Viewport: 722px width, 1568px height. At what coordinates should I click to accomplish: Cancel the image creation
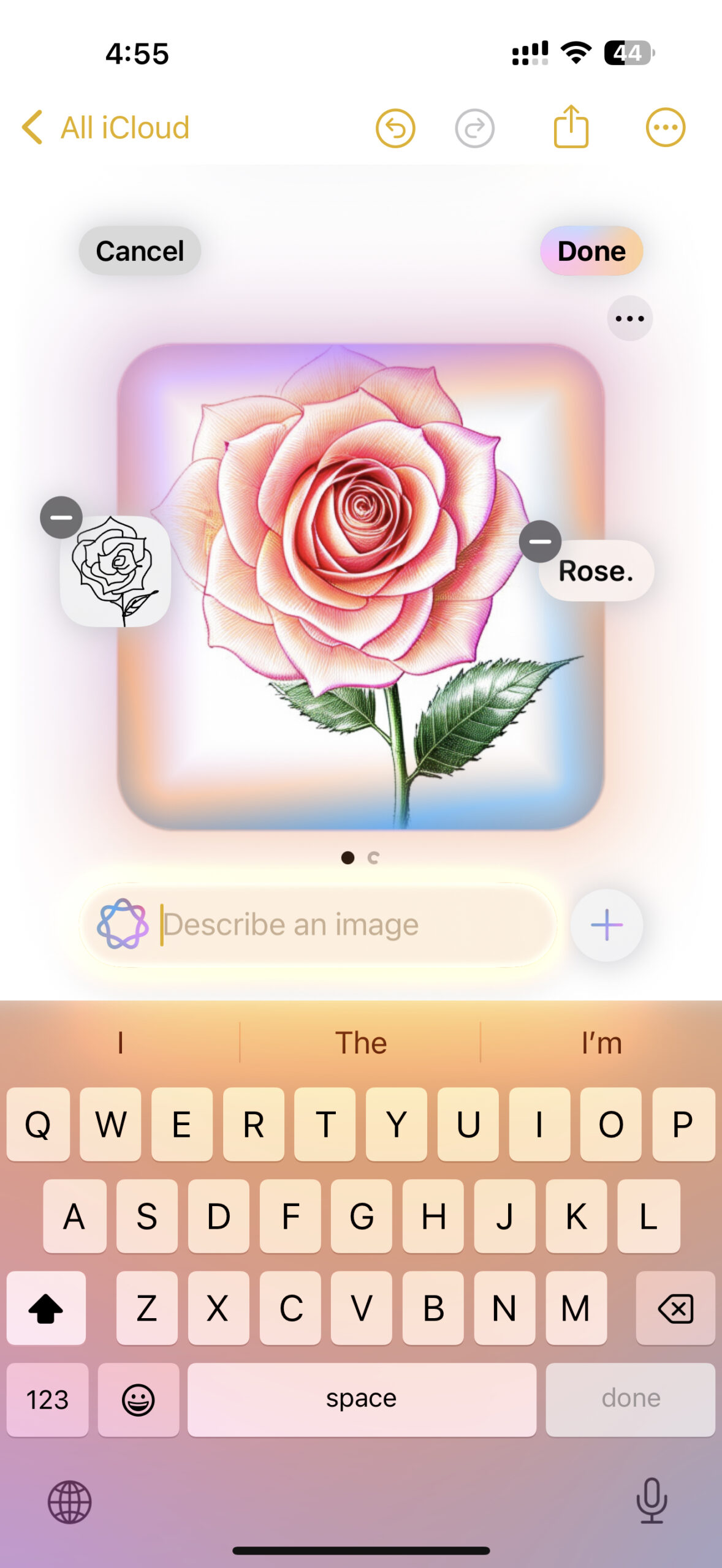[140, 251]
